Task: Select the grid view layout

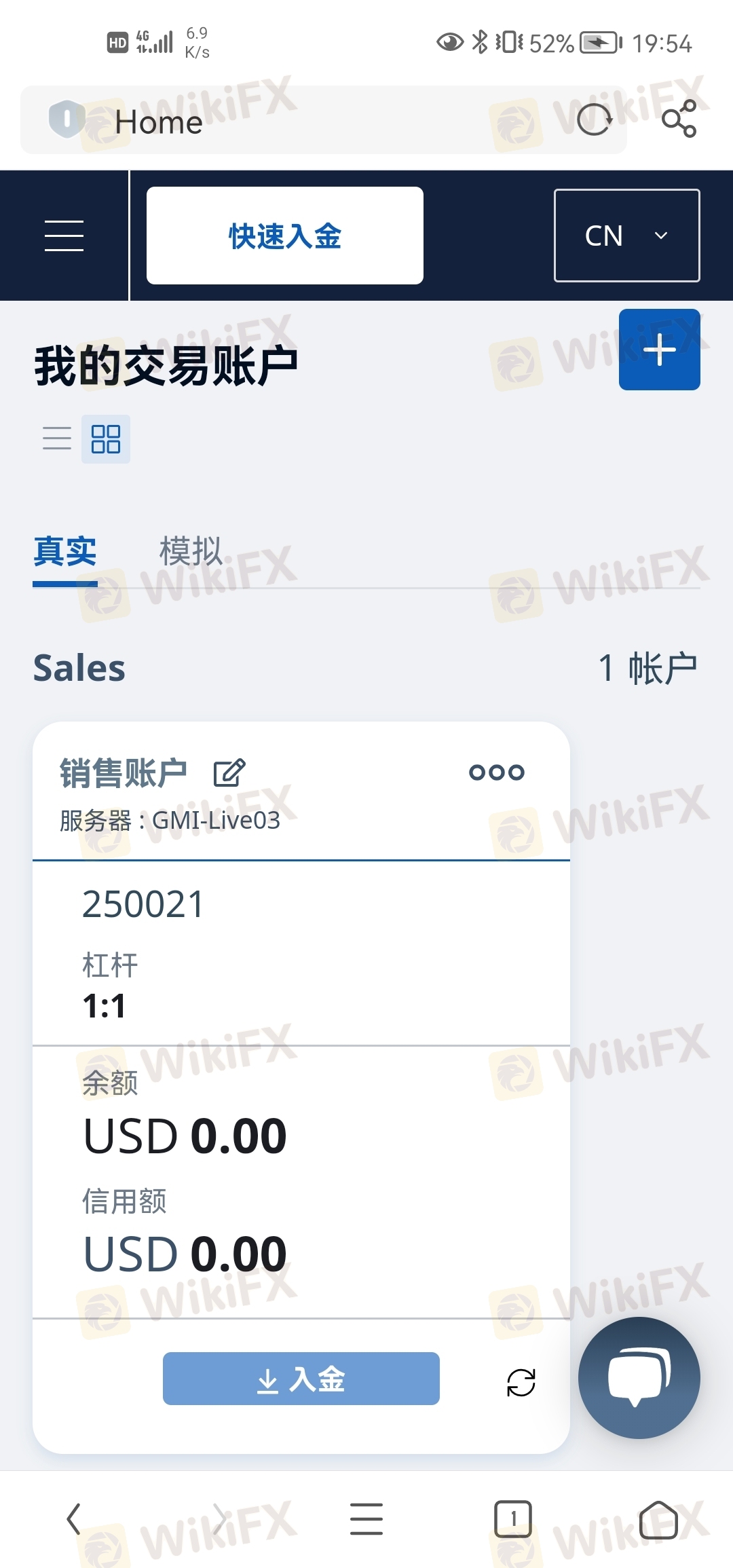Action: (106, 439)
